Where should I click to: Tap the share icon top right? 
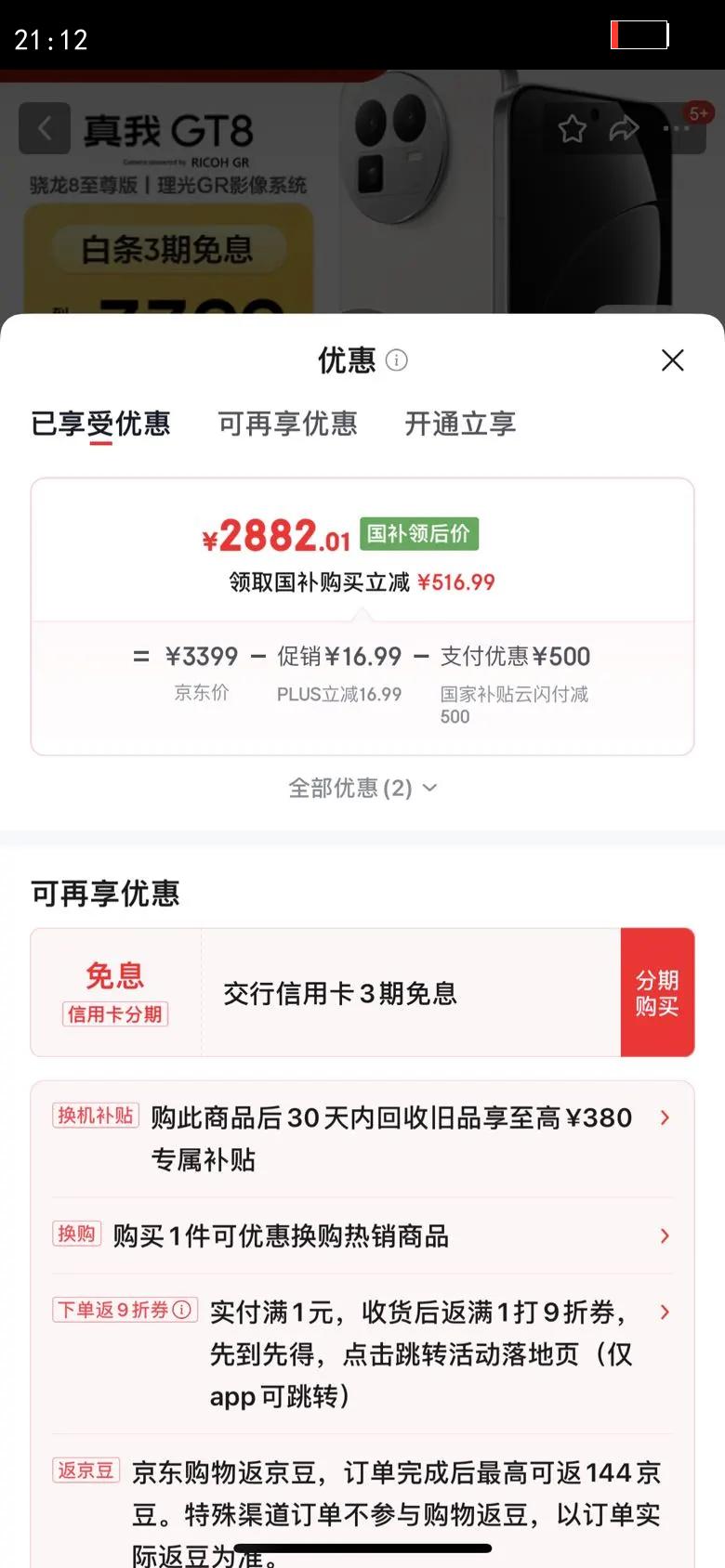click(626, 130)
